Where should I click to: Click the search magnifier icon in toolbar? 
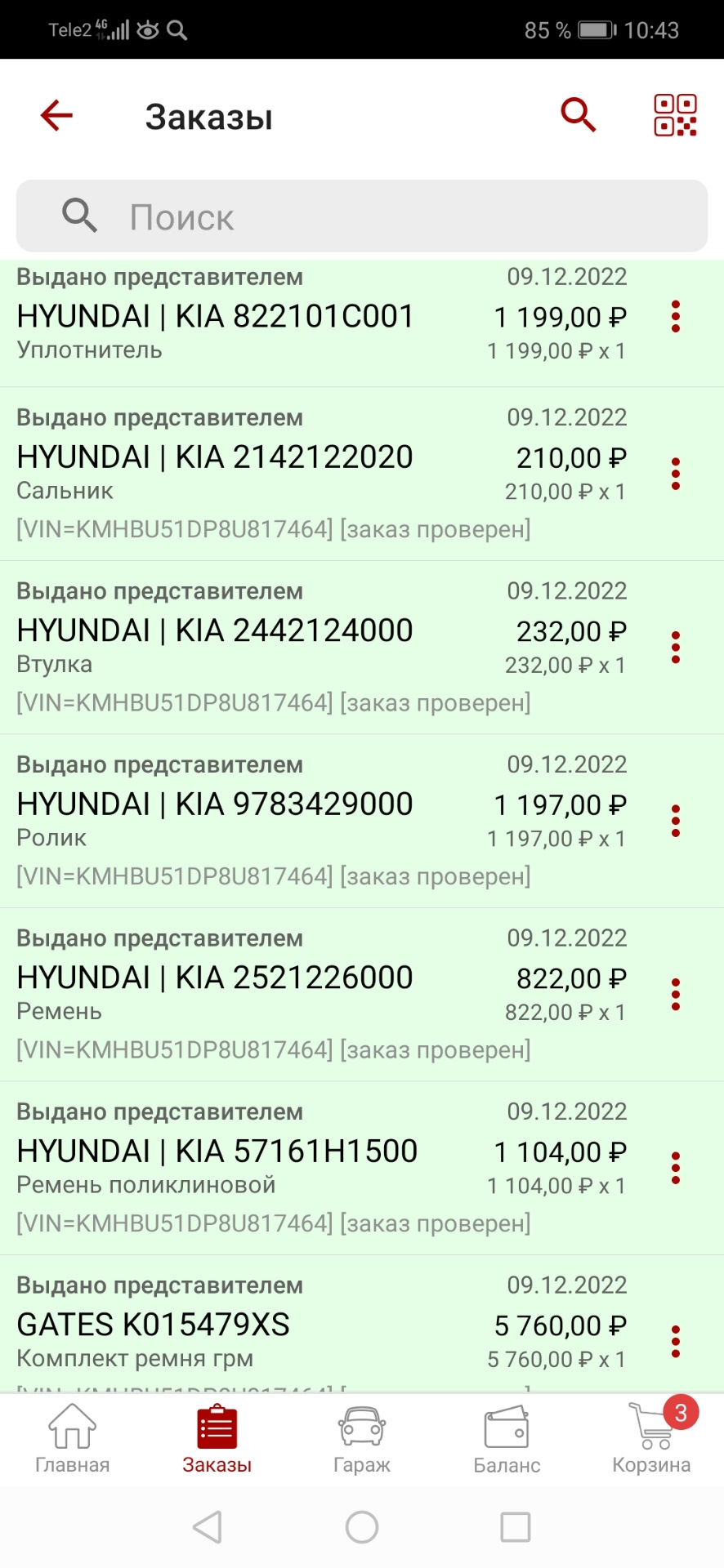click(x=578, y=114)
